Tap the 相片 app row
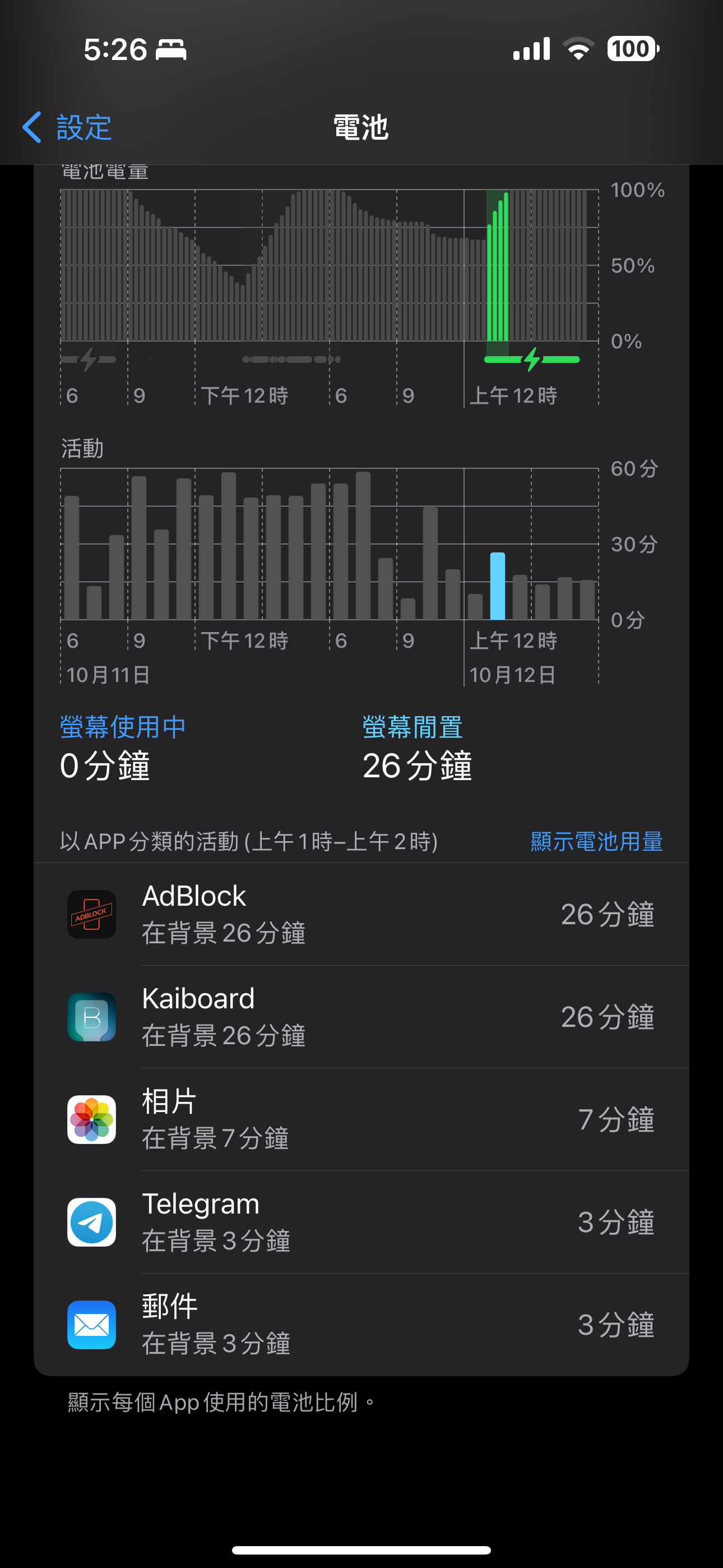723x1568 pixels. click(x=361, y=1119)
